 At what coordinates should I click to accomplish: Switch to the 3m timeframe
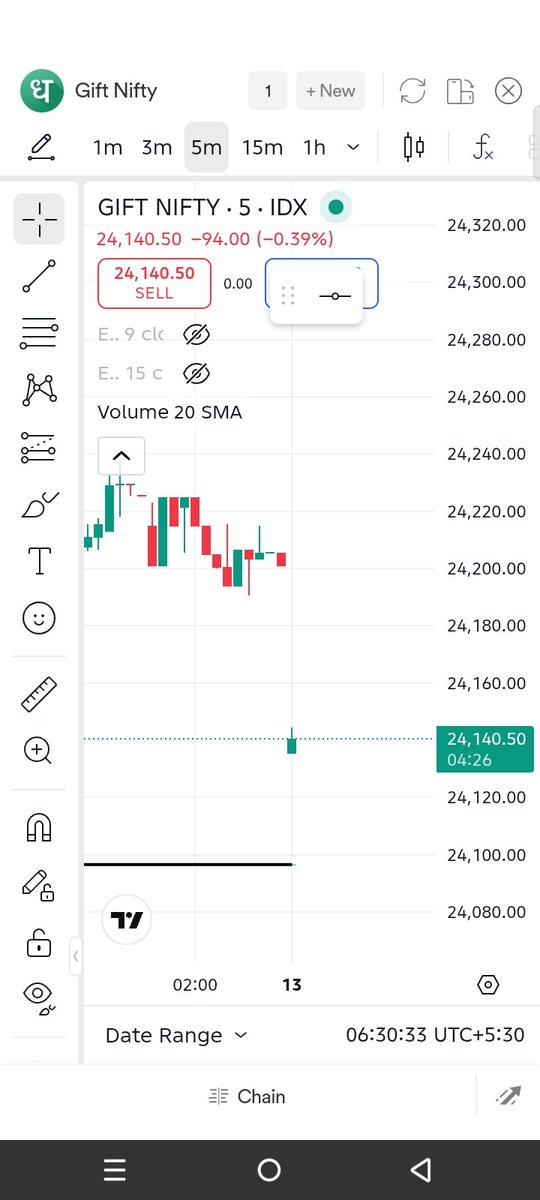click(x=156, y=148)
